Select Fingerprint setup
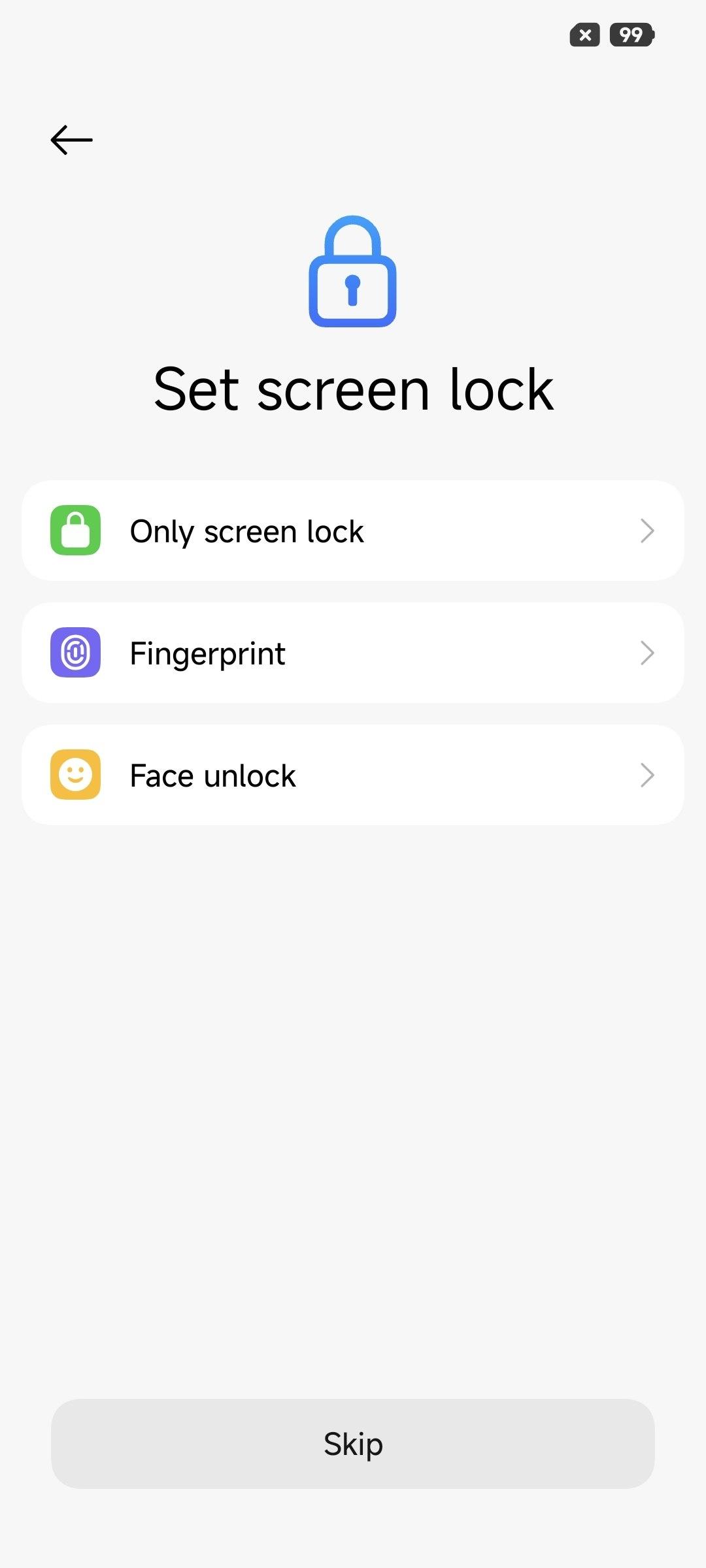Viewport: 706px width, 1568px height. (x=353, y=653)
